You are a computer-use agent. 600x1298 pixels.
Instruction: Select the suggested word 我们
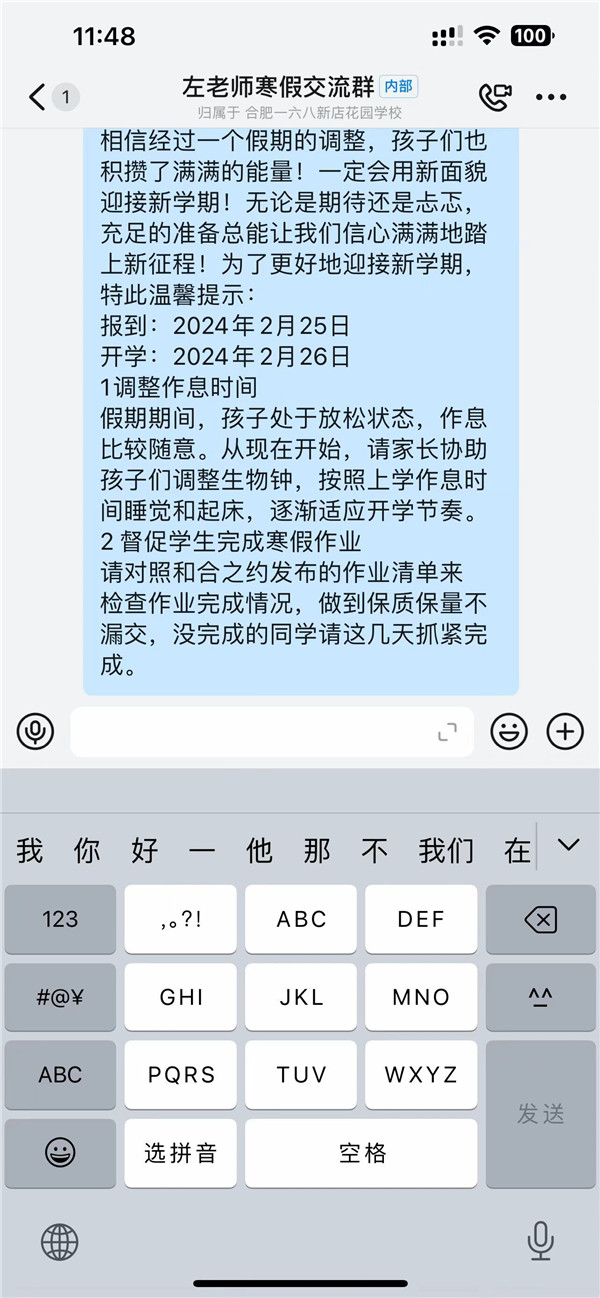(446, 851)
